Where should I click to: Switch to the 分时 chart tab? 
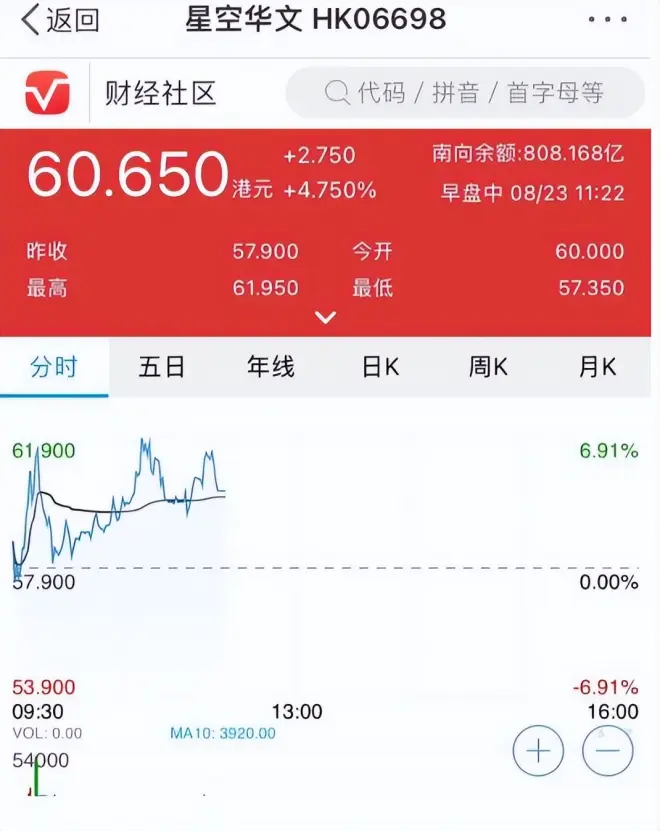pyautogui.click(x=54, y=367)
